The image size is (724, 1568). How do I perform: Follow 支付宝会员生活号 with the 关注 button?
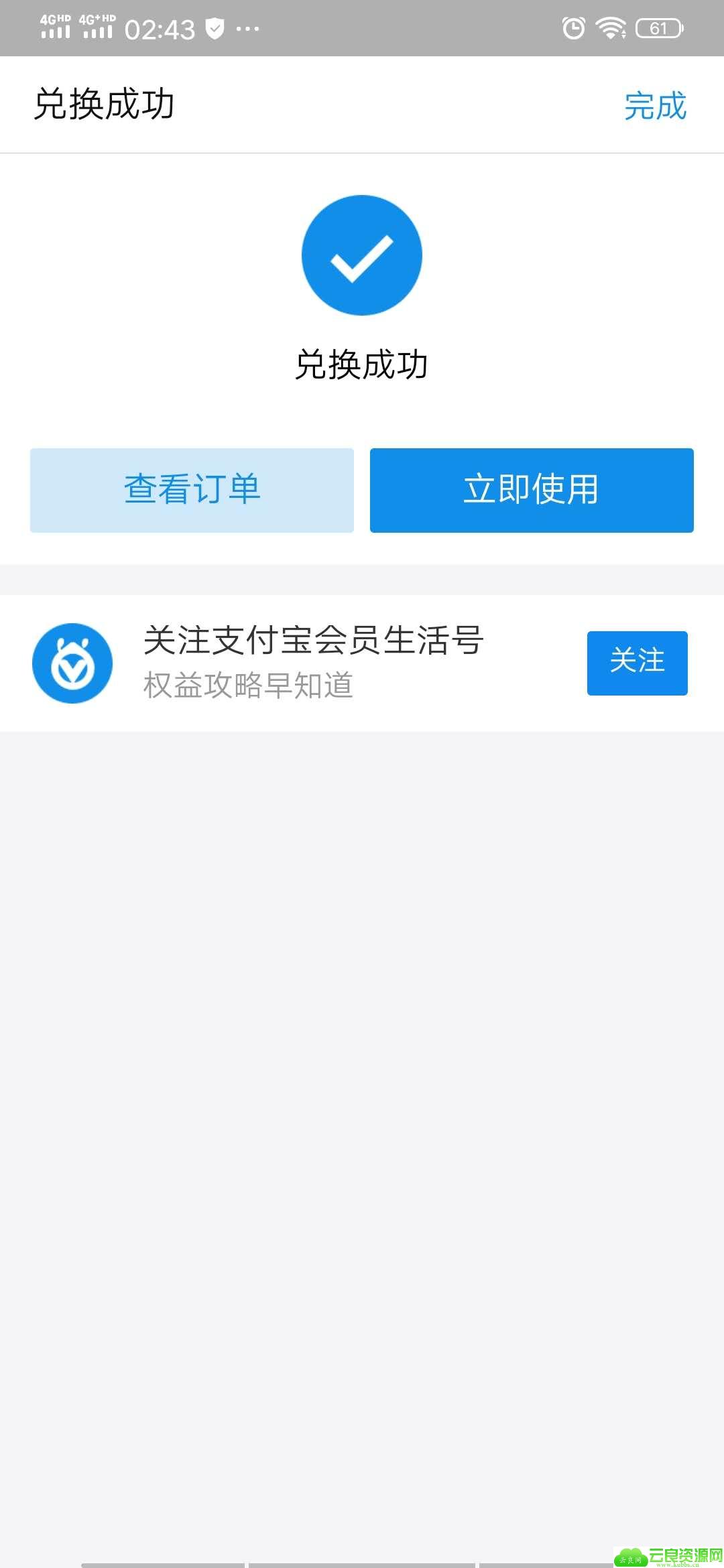637,663
